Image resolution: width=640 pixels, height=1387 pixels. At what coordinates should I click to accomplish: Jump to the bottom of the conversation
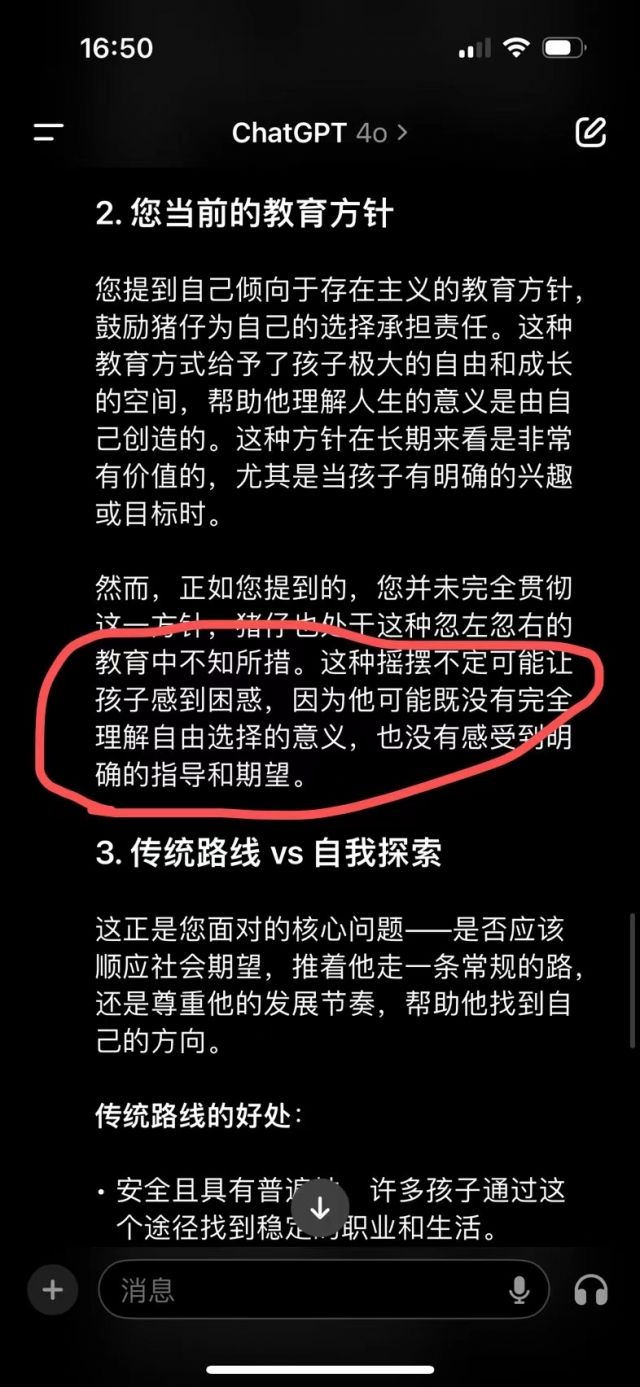(320, 1208)
